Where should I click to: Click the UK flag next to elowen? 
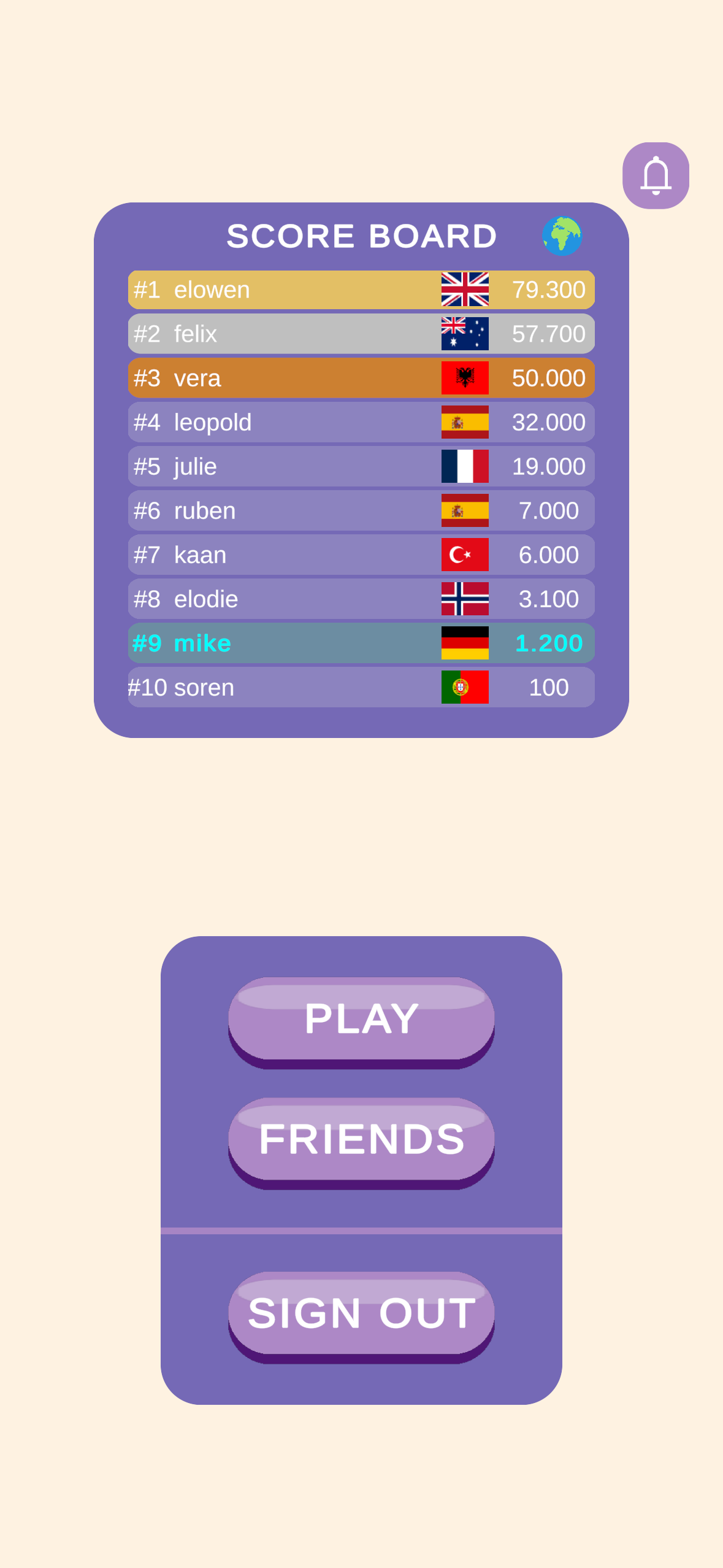[x=464, y=289]
